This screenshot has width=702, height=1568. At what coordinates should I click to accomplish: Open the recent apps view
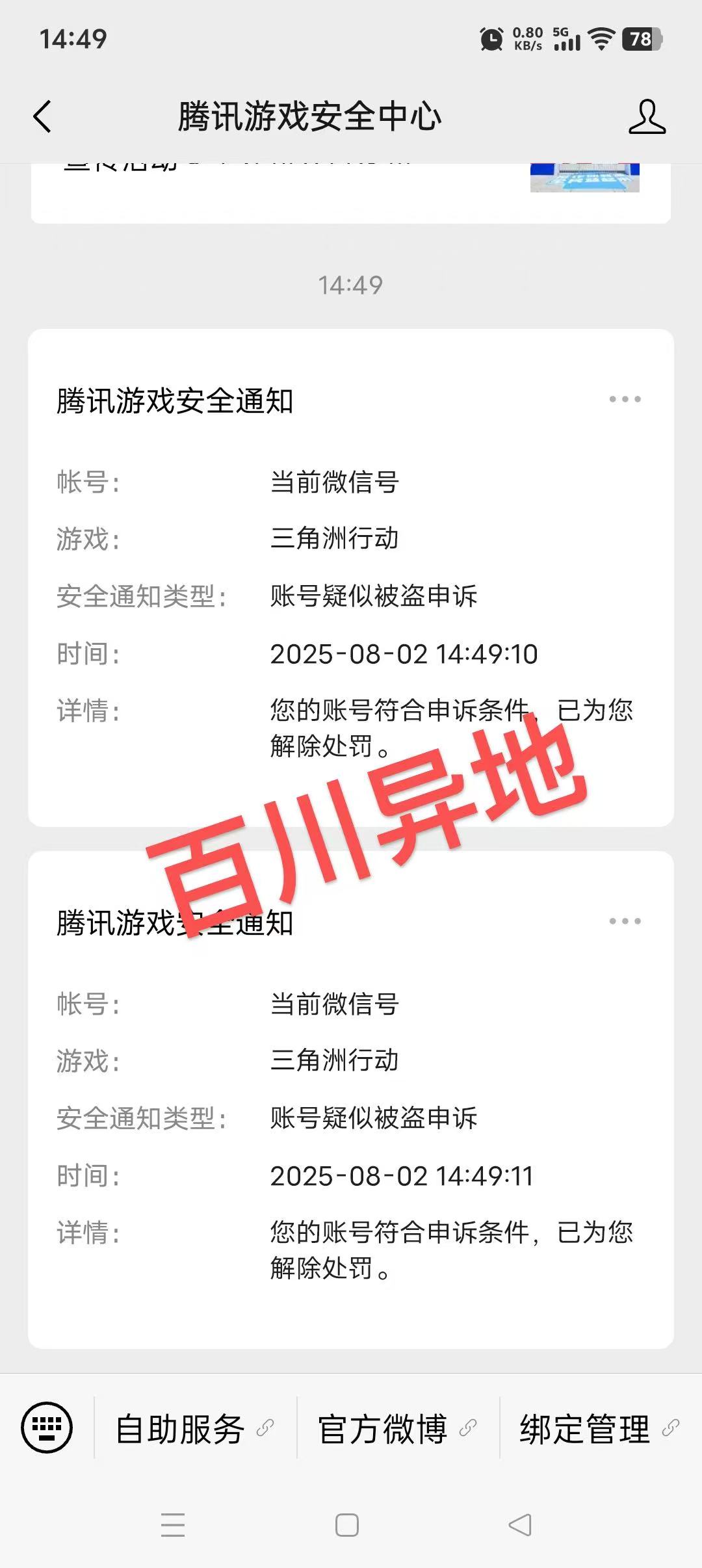tap(173, 1525)
